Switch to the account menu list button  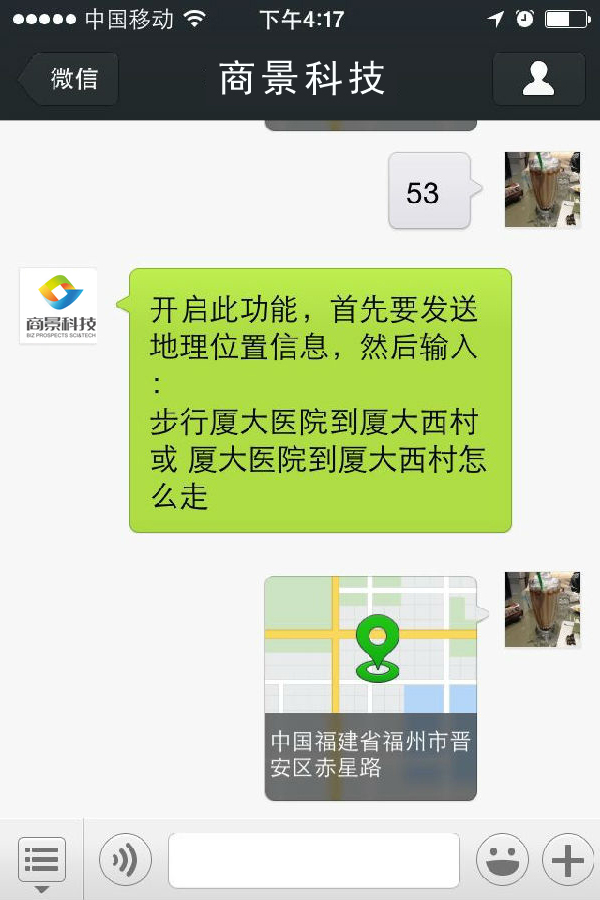coord(41,860)
